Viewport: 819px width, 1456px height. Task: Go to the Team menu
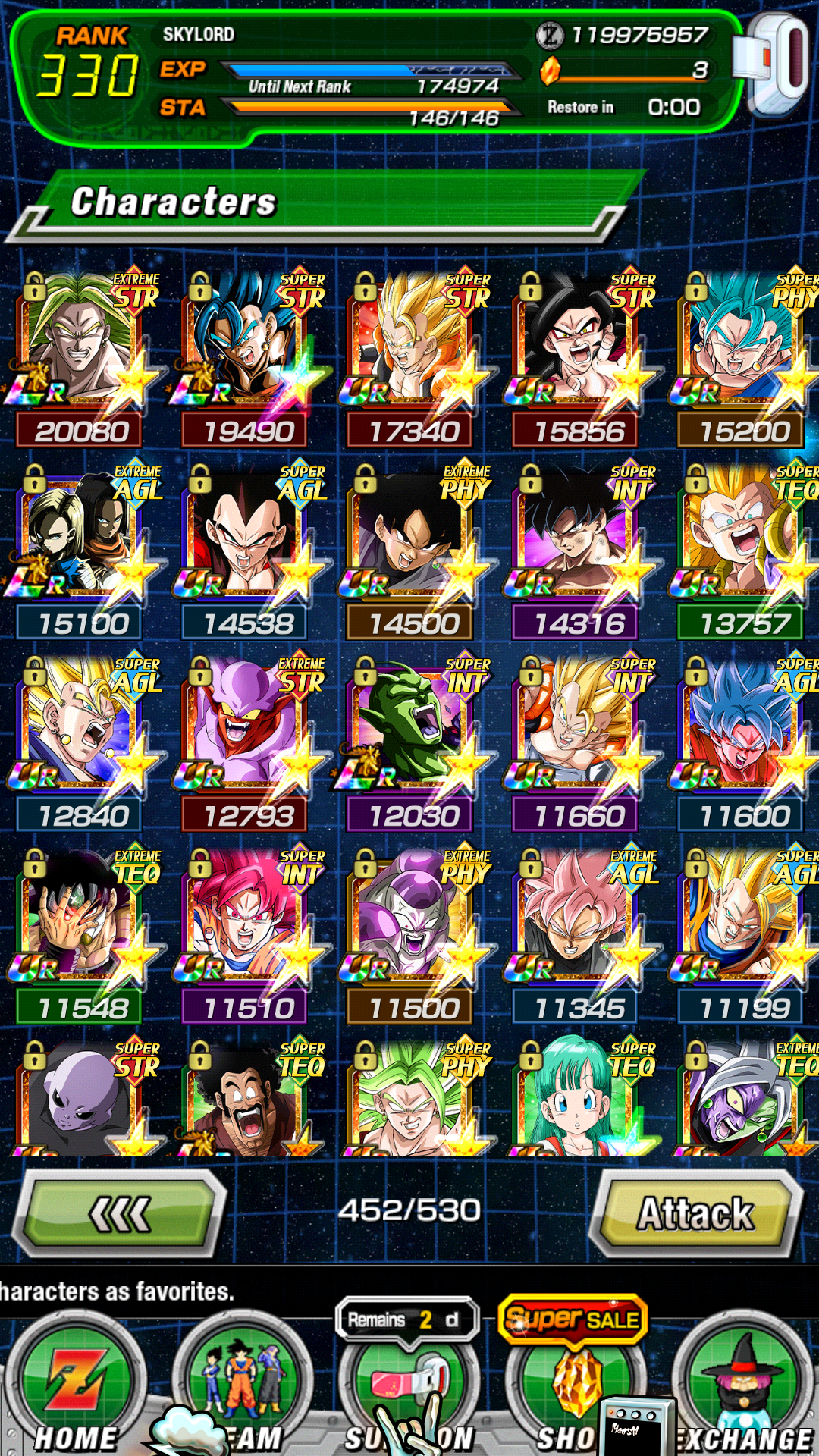(243, 1388)
